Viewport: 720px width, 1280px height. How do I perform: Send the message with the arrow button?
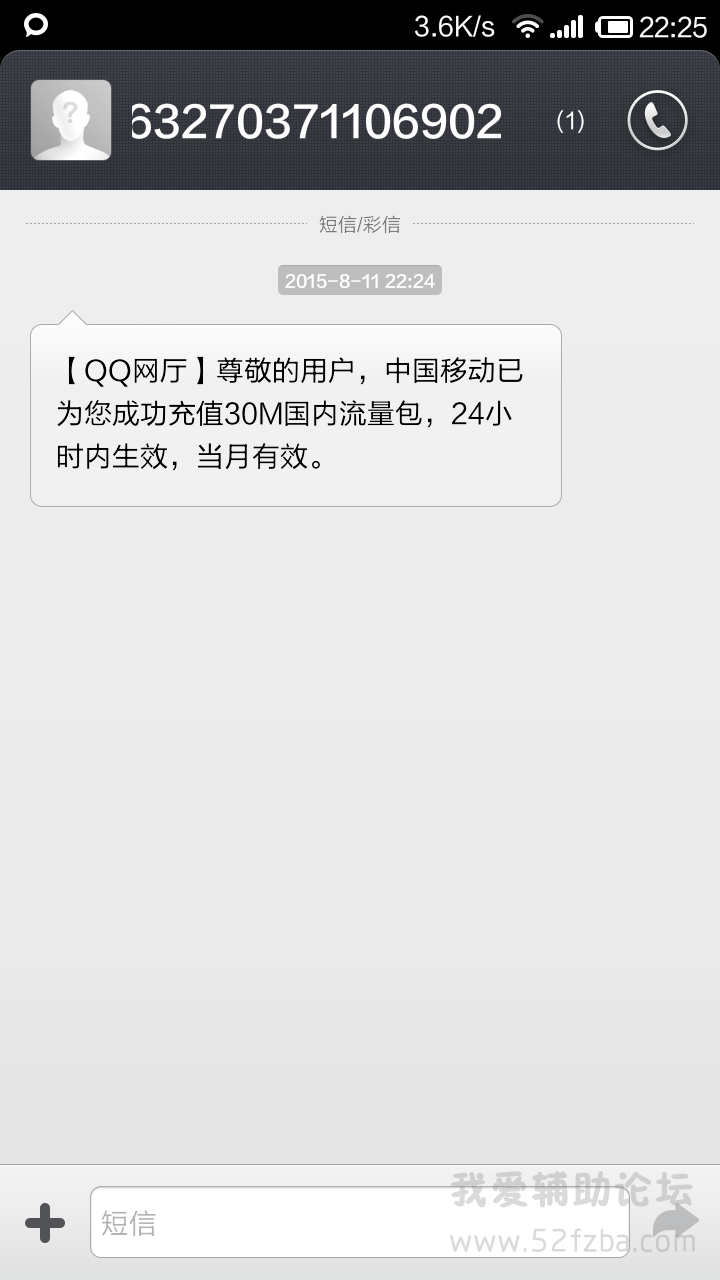(675, 1222)
